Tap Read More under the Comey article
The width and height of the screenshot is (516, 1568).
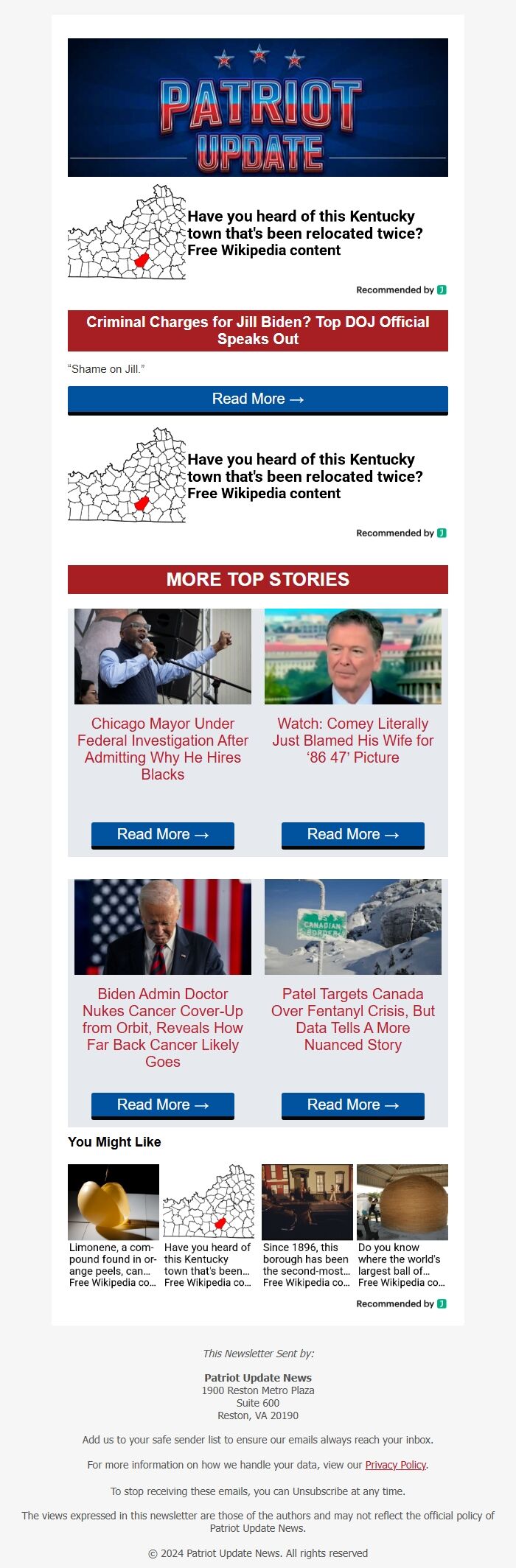(x=352, y=835)
